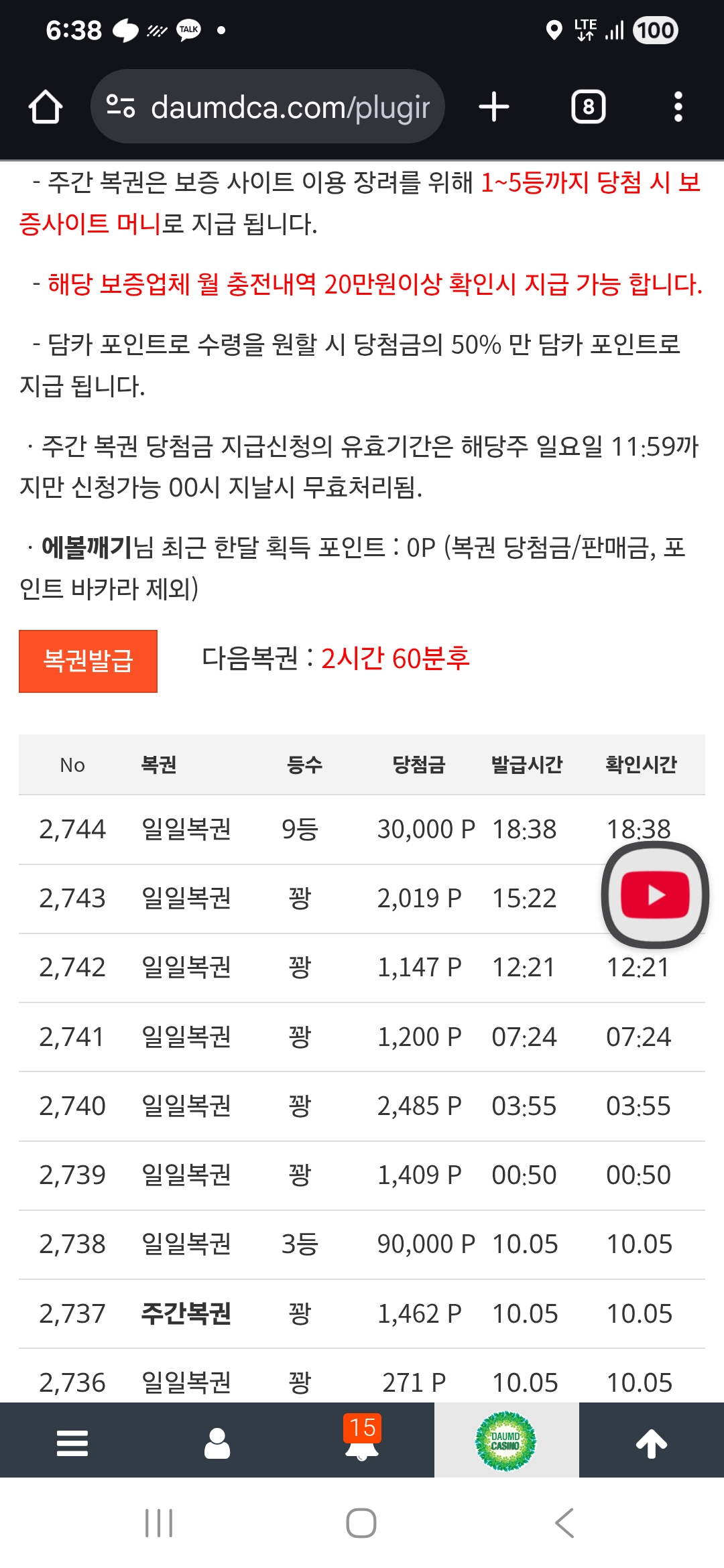Screen dimensions: 724x1568
Task: Open the system recent apps
Action: tap(159, 1523)
